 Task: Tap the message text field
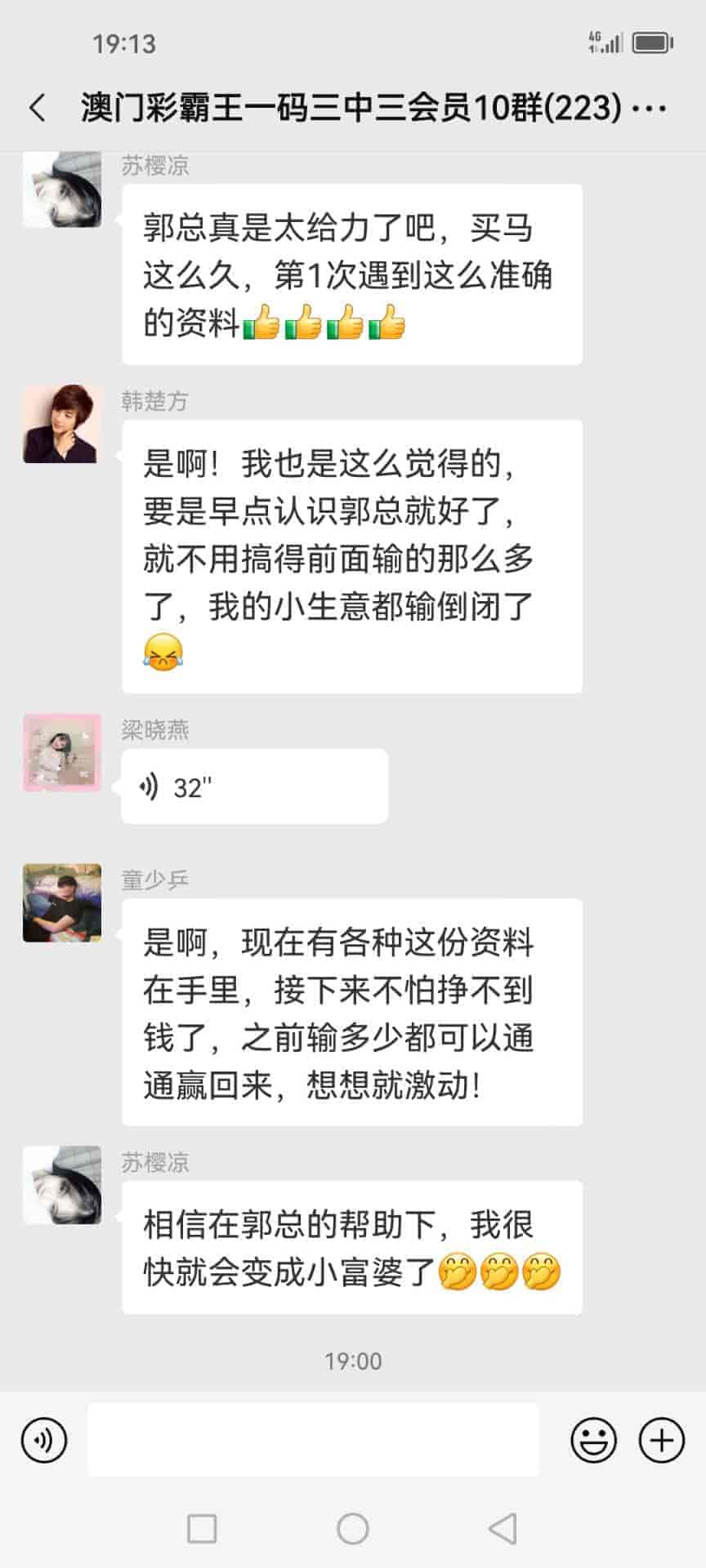coord(313,1440)
